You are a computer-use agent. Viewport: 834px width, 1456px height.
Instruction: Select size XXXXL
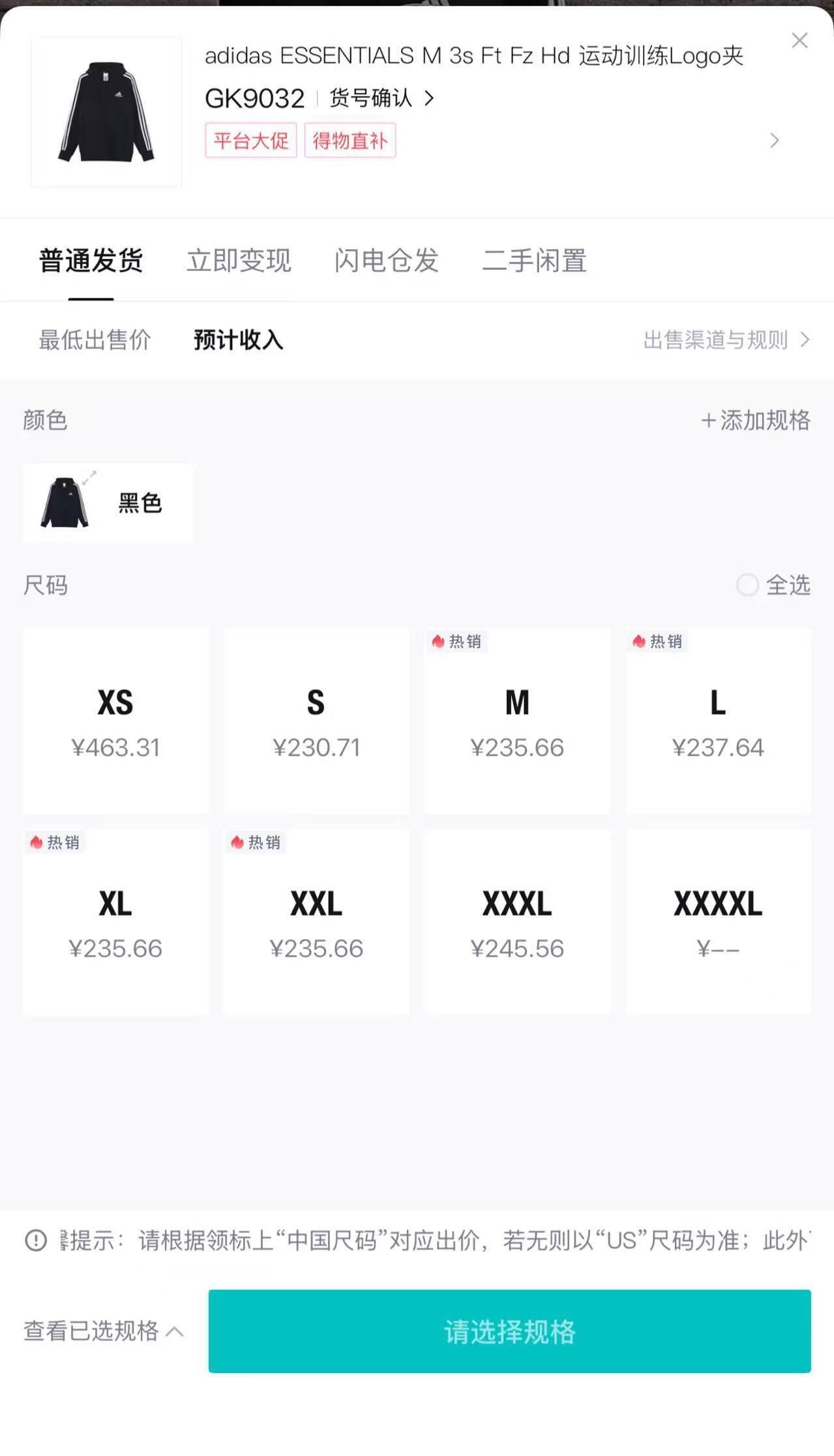(x=719, y=922)
